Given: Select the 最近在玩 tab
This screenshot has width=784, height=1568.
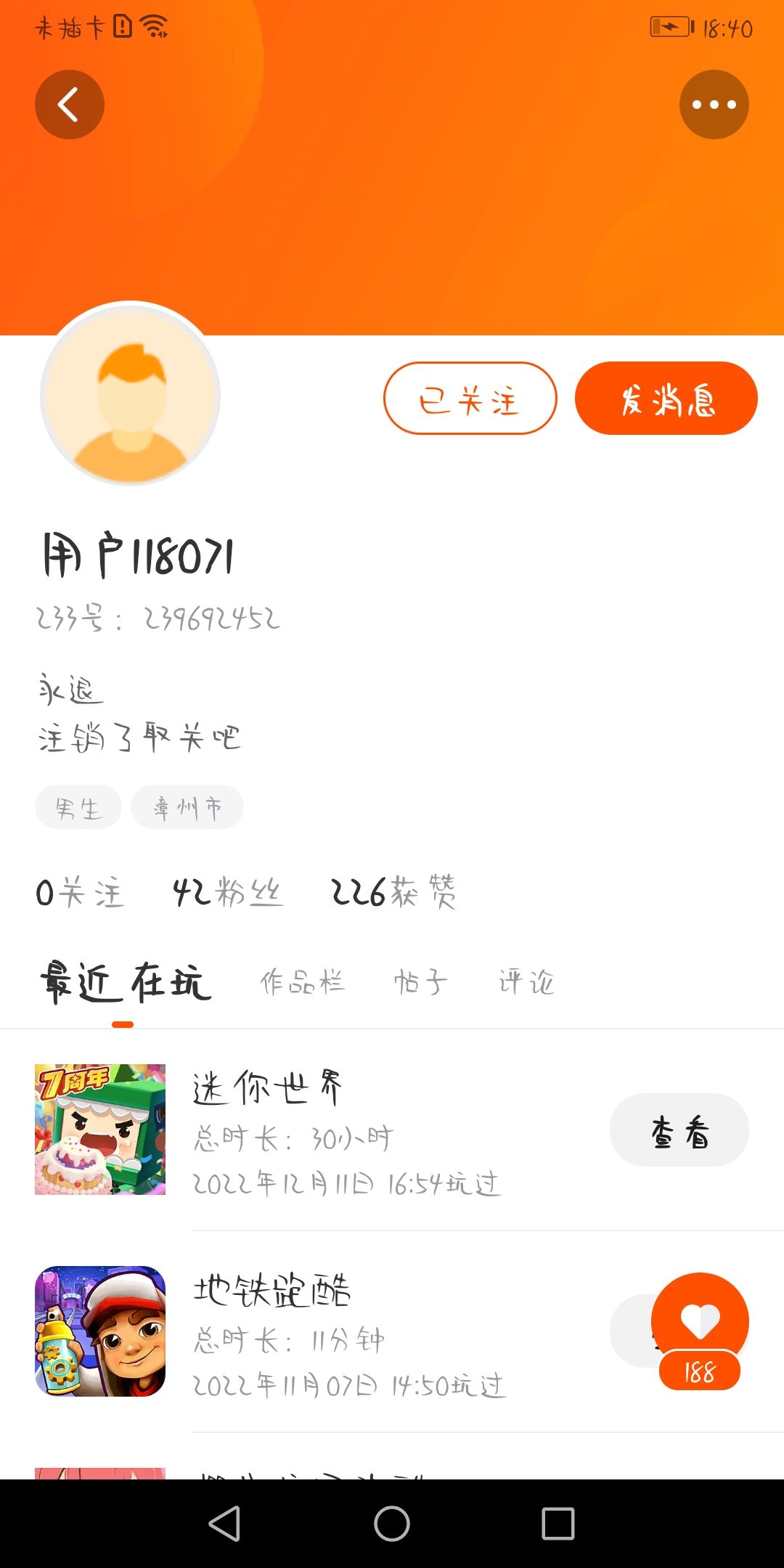Looking at the screenshot, I should point(125,982).
